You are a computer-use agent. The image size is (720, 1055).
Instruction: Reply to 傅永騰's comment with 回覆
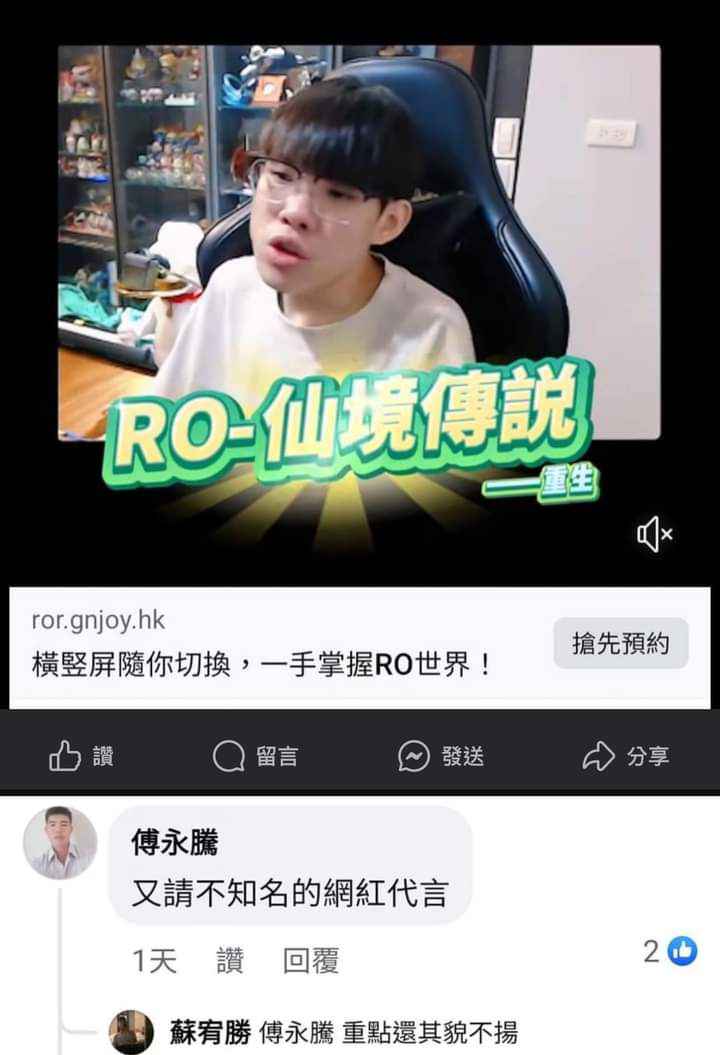(x=310, y=961)
